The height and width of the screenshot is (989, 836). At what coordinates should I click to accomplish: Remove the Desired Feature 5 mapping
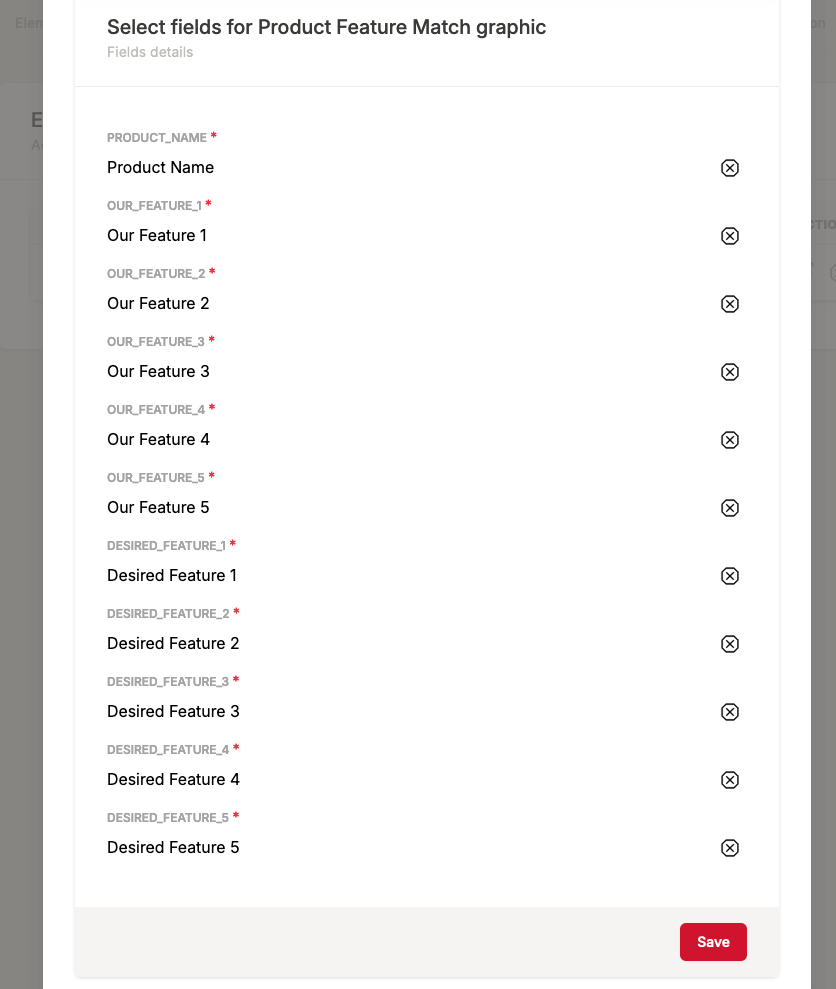pyautogui.click(x=730, y=848)
